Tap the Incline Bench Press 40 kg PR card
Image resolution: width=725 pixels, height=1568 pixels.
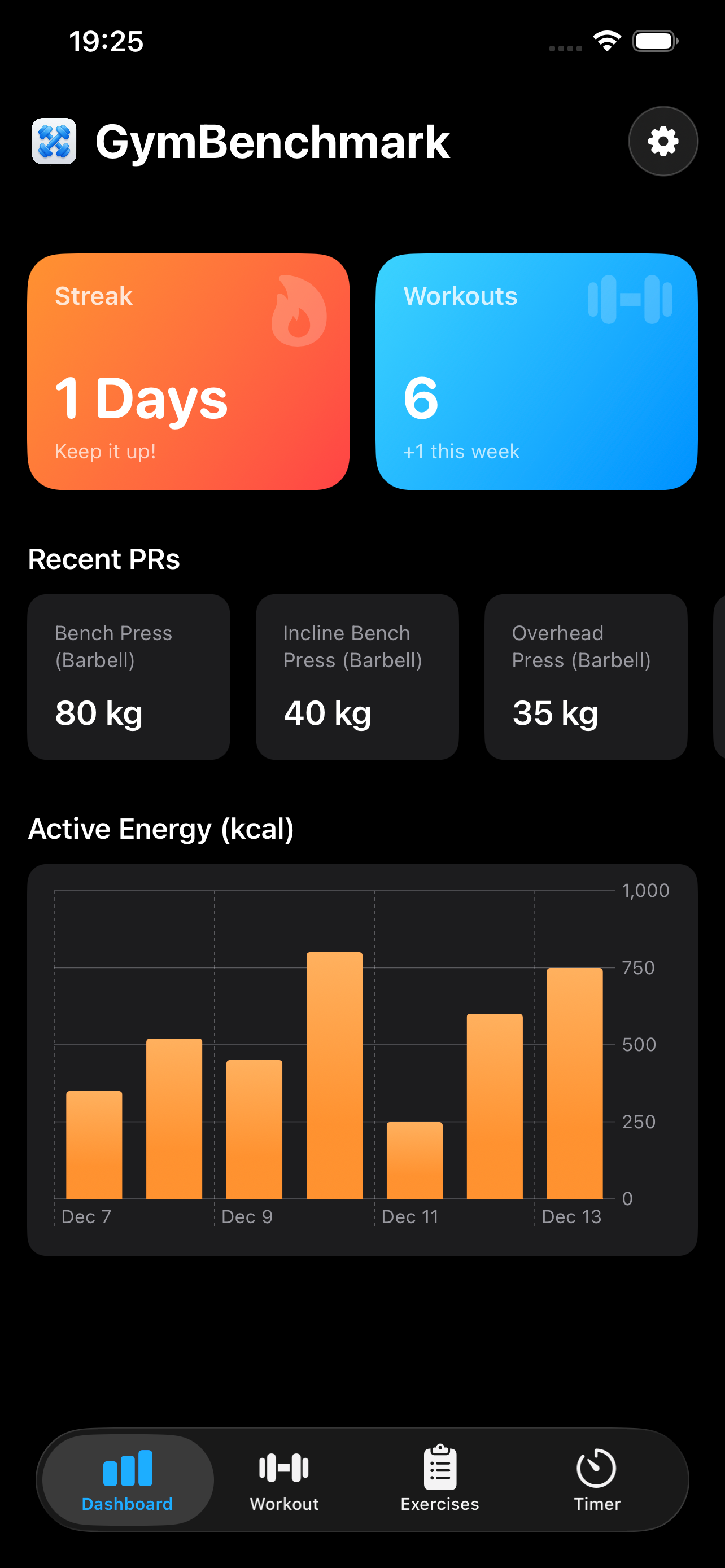357,677
